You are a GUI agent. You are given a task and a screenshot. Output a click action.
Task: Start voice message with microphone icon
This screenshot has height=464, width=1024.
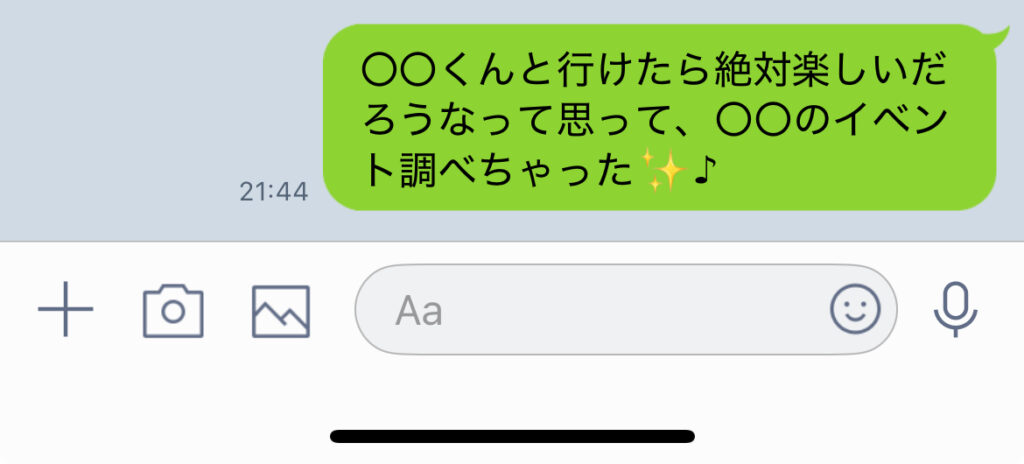coord(955,309)
